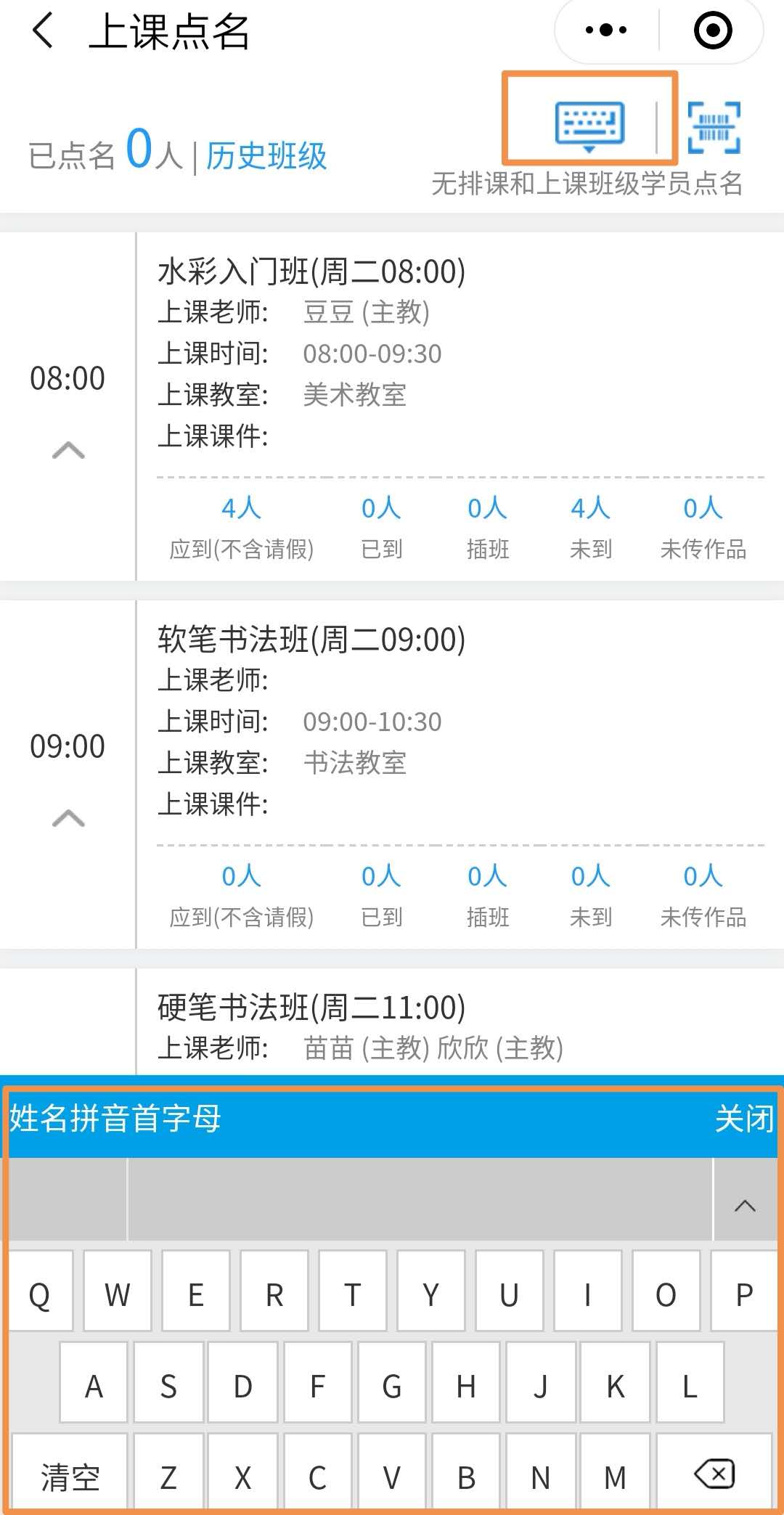Type the letter Q key
The height and width of the screenshot is (1515, 784).
click(x=39, y=1295)
